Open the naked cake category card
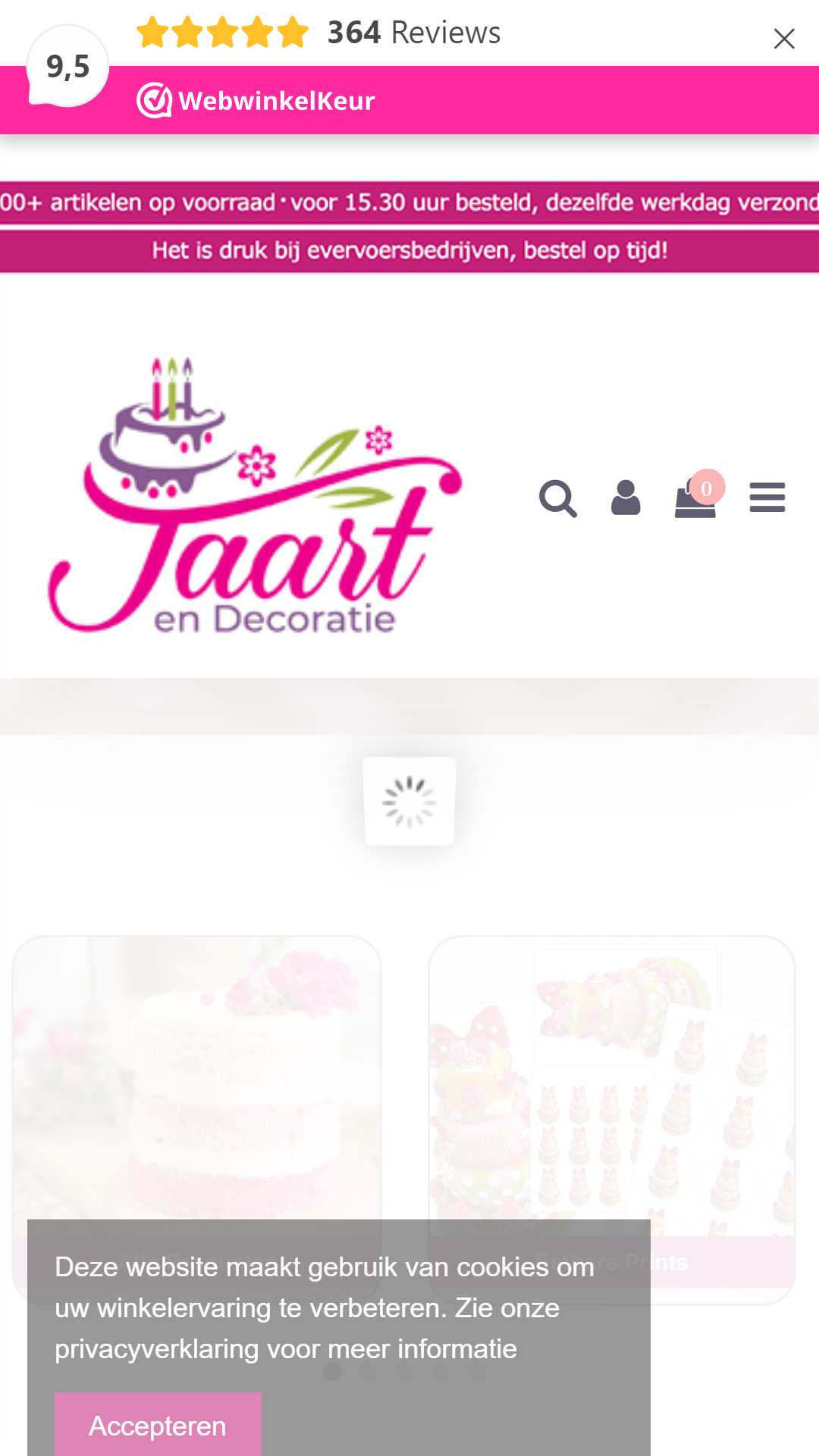The image size is (819, 1456). coord(196,1119)
